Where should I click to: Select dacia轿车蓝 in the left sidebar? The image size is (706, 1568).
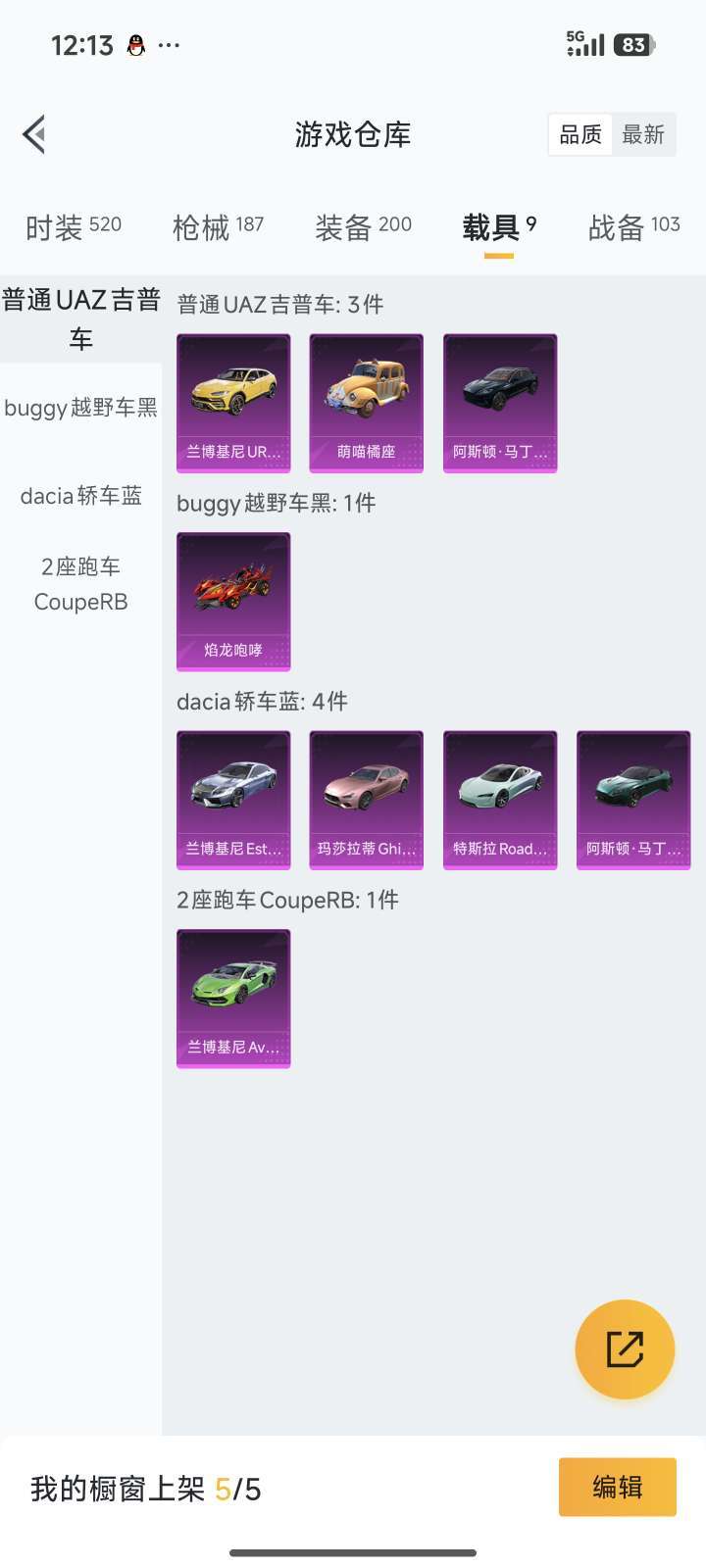(80, 496)
